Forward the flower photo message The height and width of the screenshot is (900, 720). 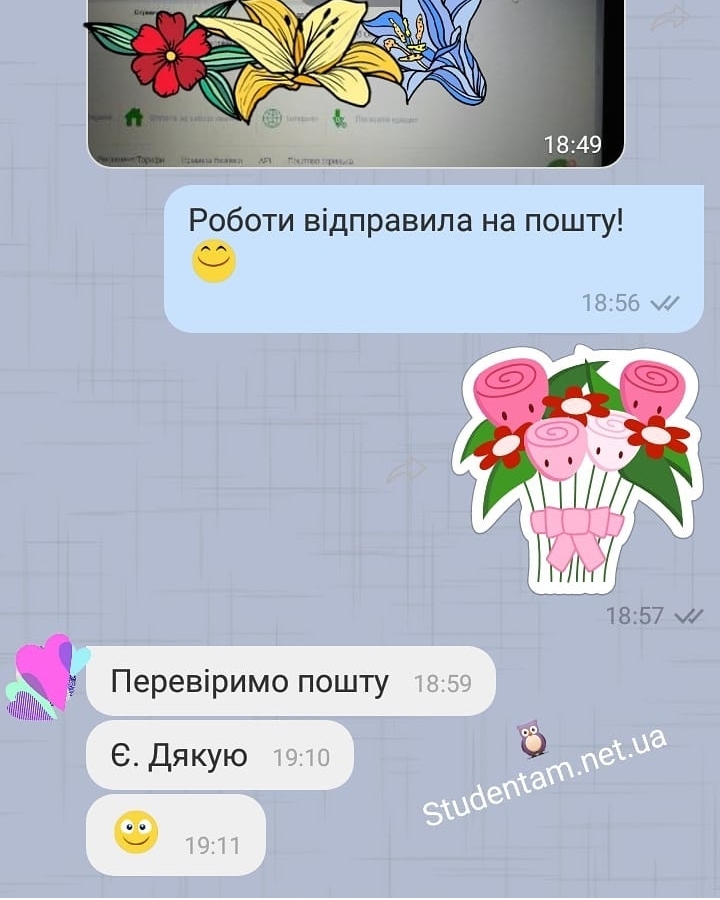click(x=670, y=17)
